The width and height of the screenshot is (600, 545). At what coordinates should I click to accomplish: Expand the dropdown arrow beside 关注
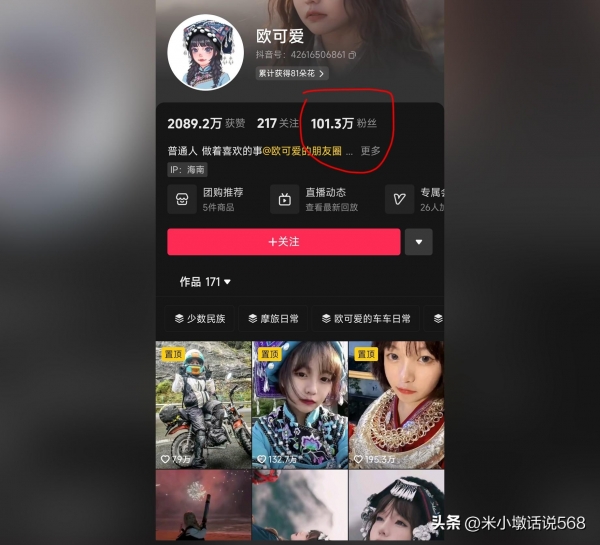point(419,242)
